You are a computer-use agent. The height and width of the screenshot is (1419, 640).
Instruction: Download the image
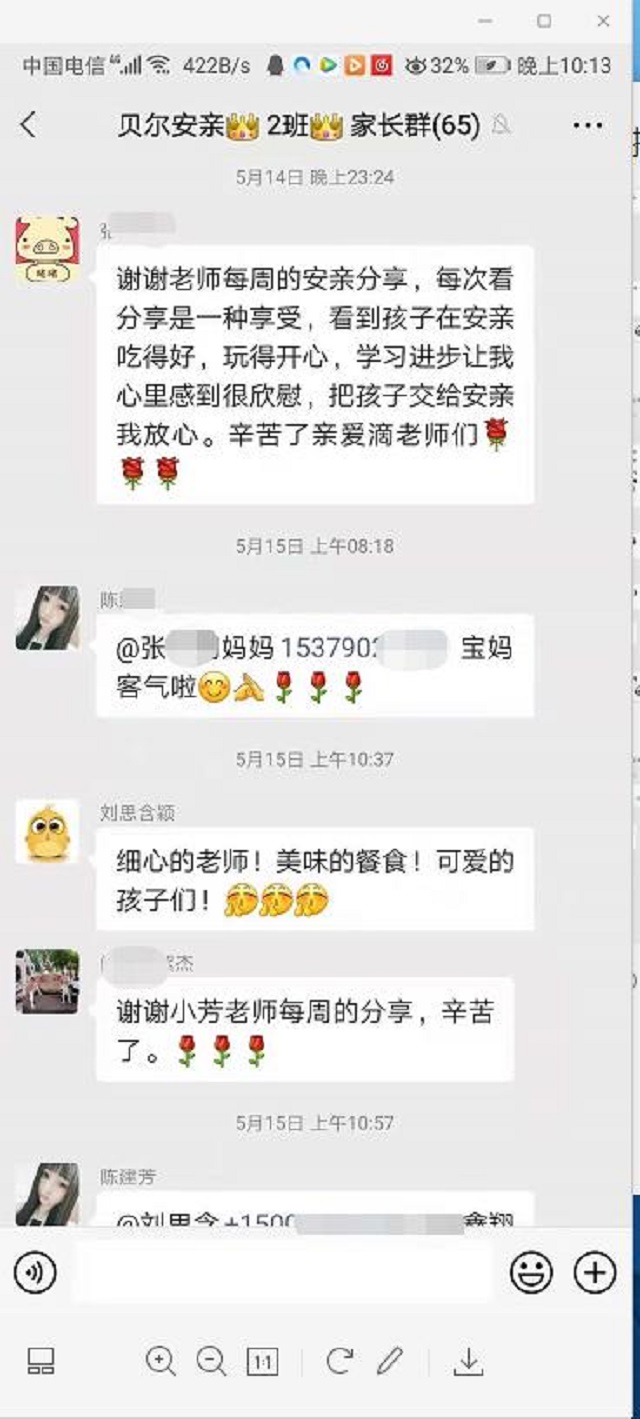[x=468, y=1360]
